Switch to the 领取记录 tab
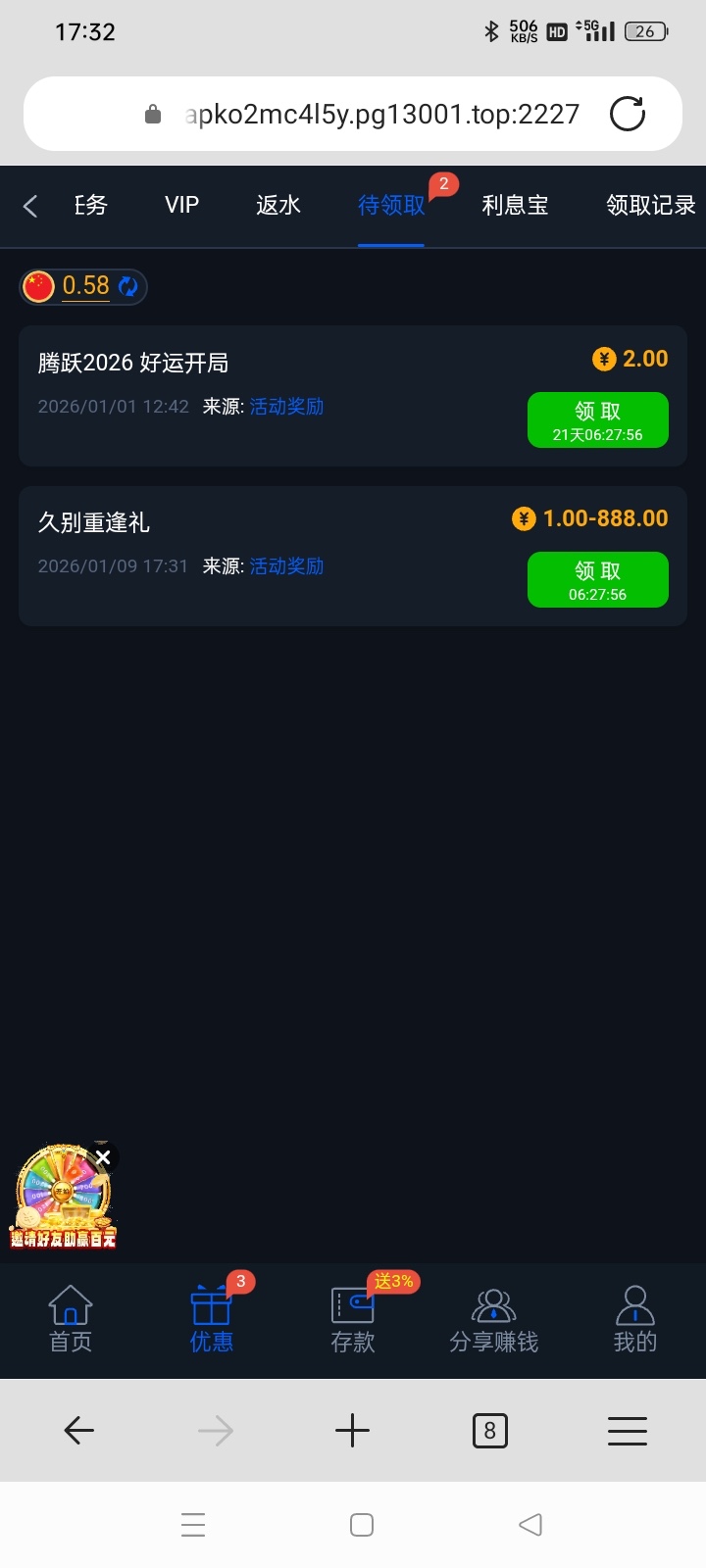This screenshot has height=1568, width=706. 650,205
